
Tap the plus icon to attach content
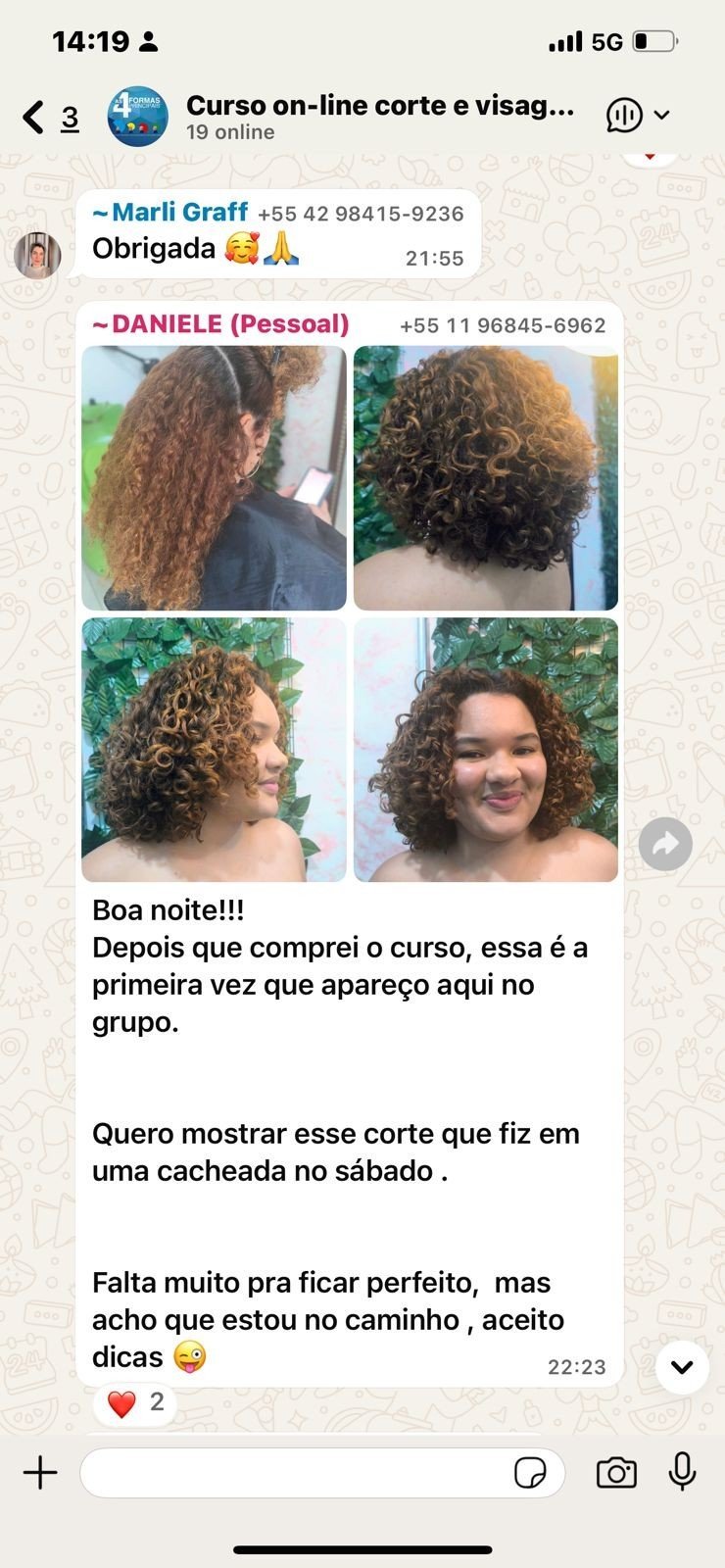tap(40, 1472)
